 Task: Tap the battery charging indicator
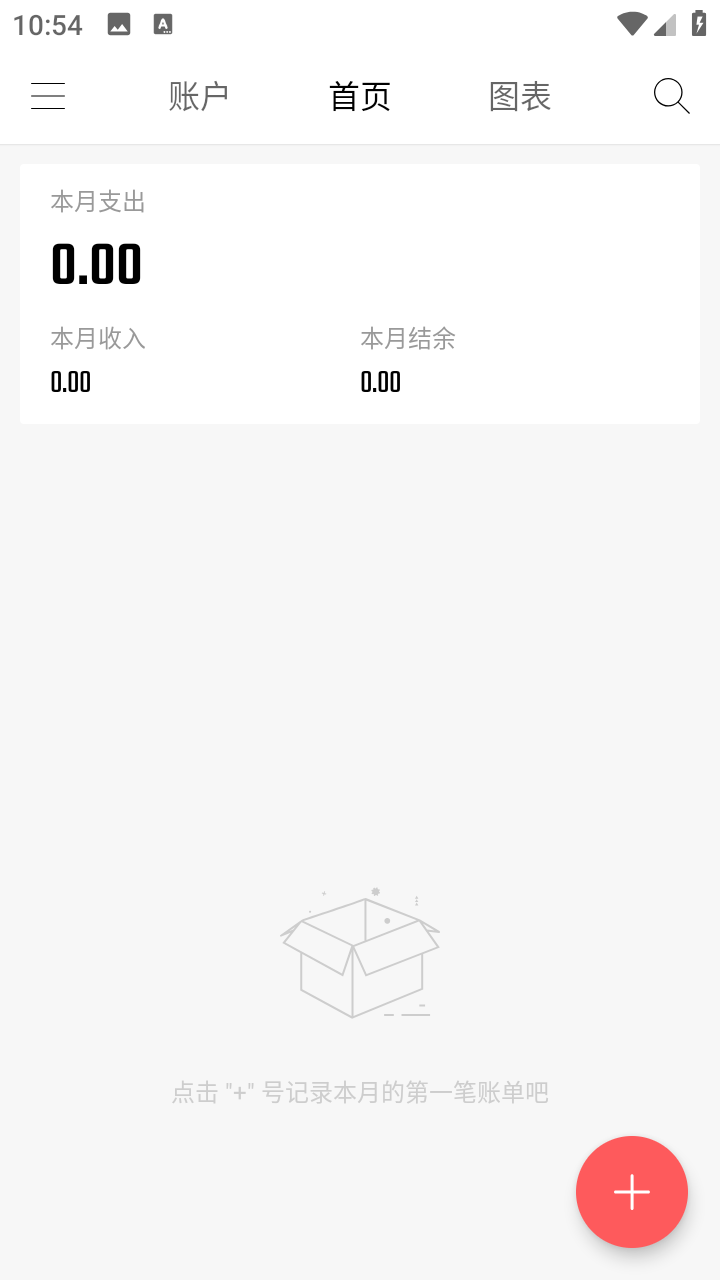699,24
